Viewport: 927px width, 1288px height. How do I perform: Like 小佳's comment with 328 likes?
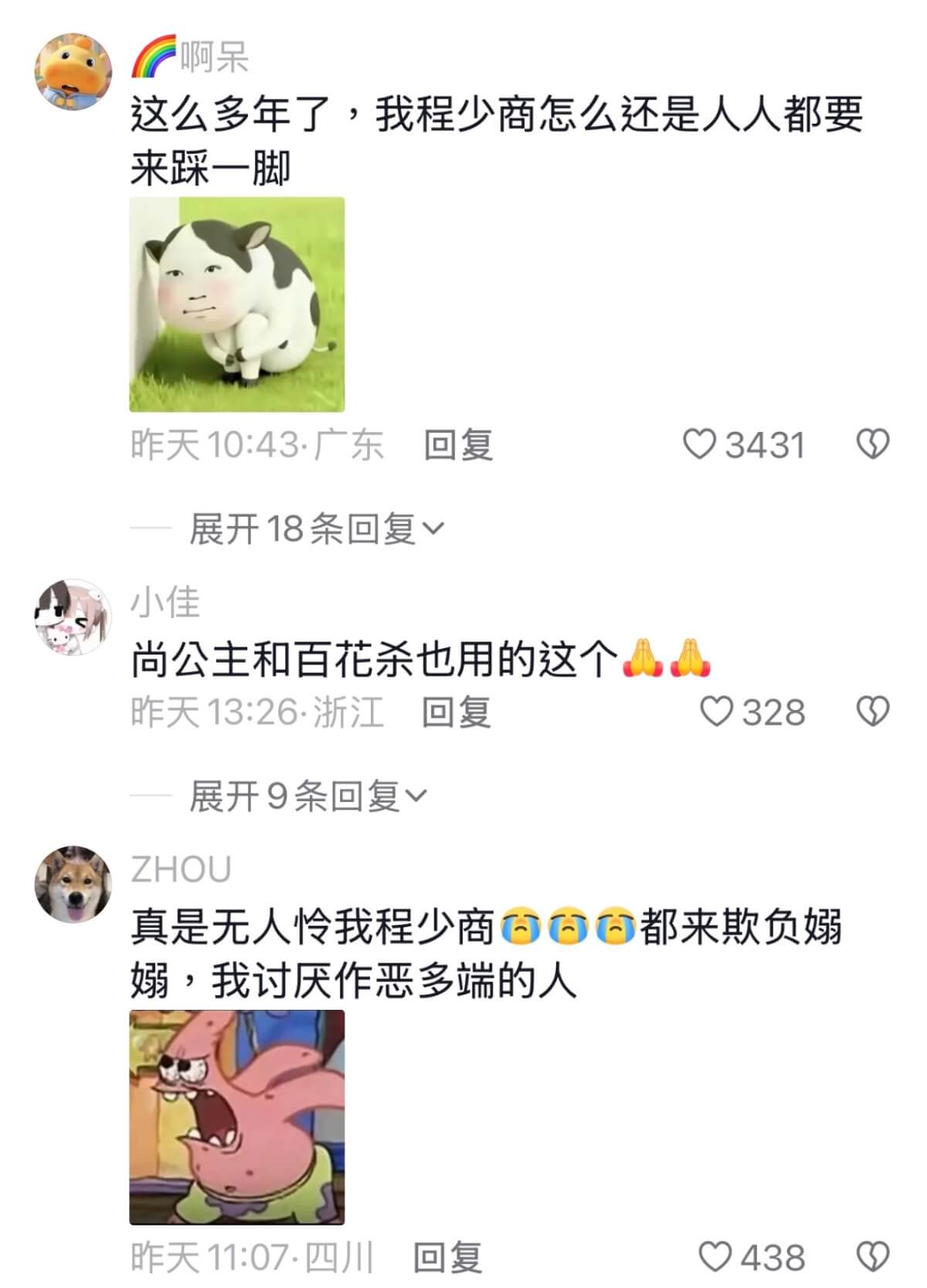[x=715, y=712]
